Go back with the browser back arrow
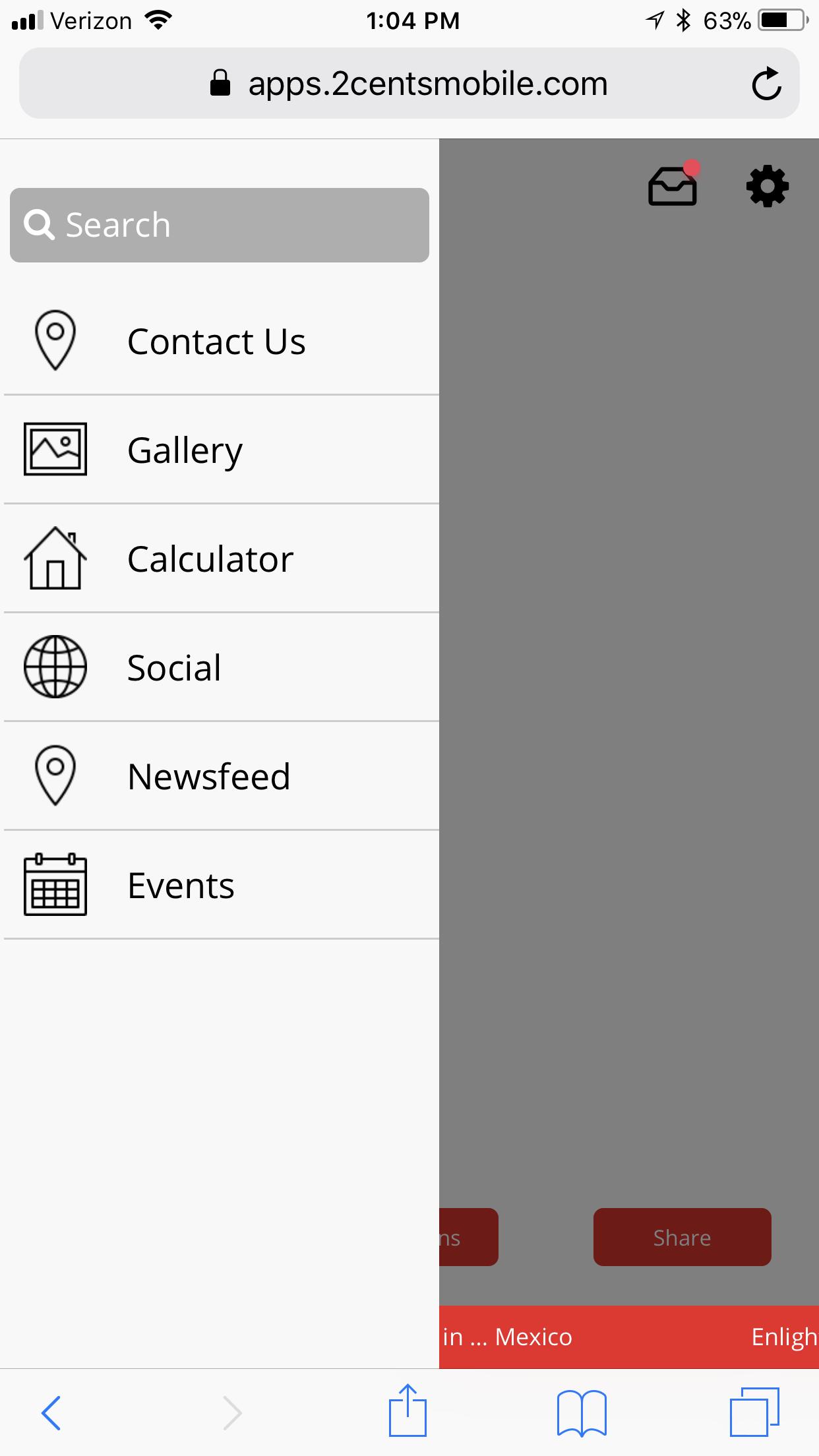The image size is (819, 1456). 51,1412
